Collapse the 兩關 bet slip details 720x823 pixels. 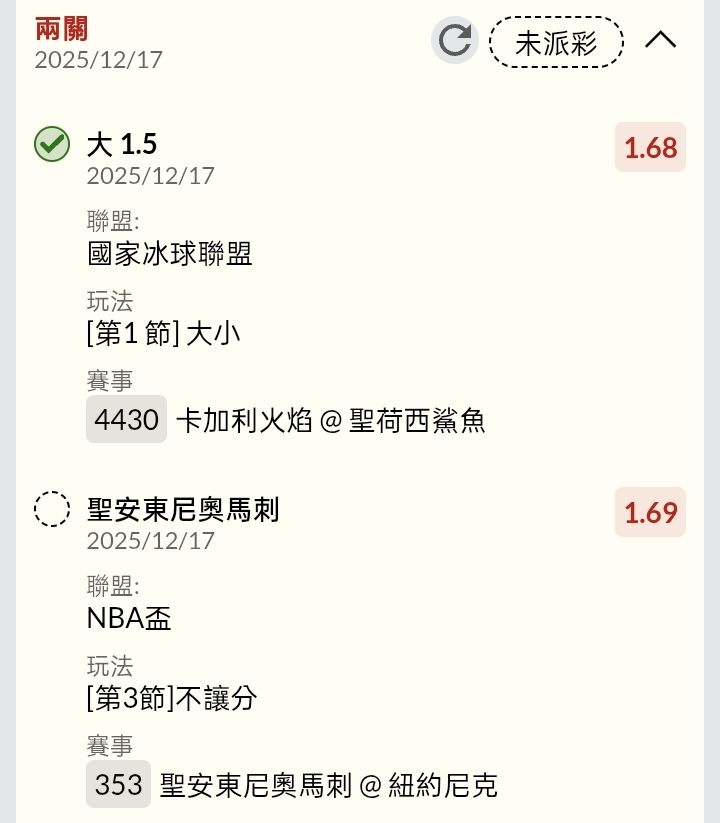[x=661, y=40]
